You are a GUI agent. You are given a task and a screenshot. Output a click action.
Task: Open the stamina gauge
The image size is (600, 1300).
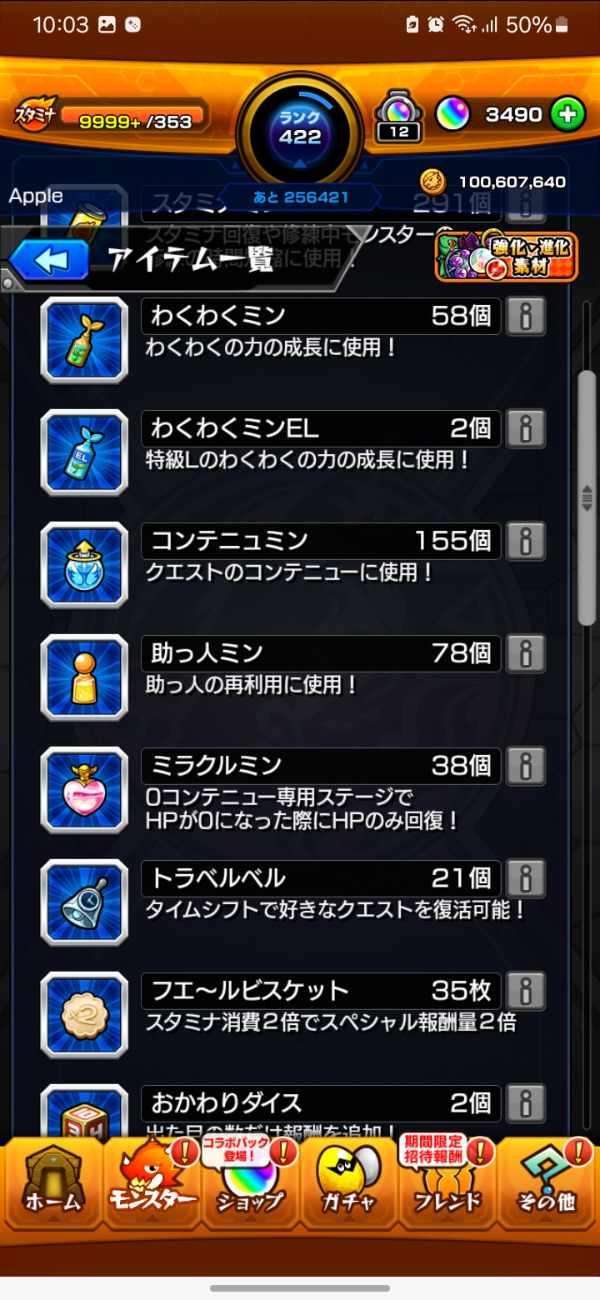[x=112, y=117]
